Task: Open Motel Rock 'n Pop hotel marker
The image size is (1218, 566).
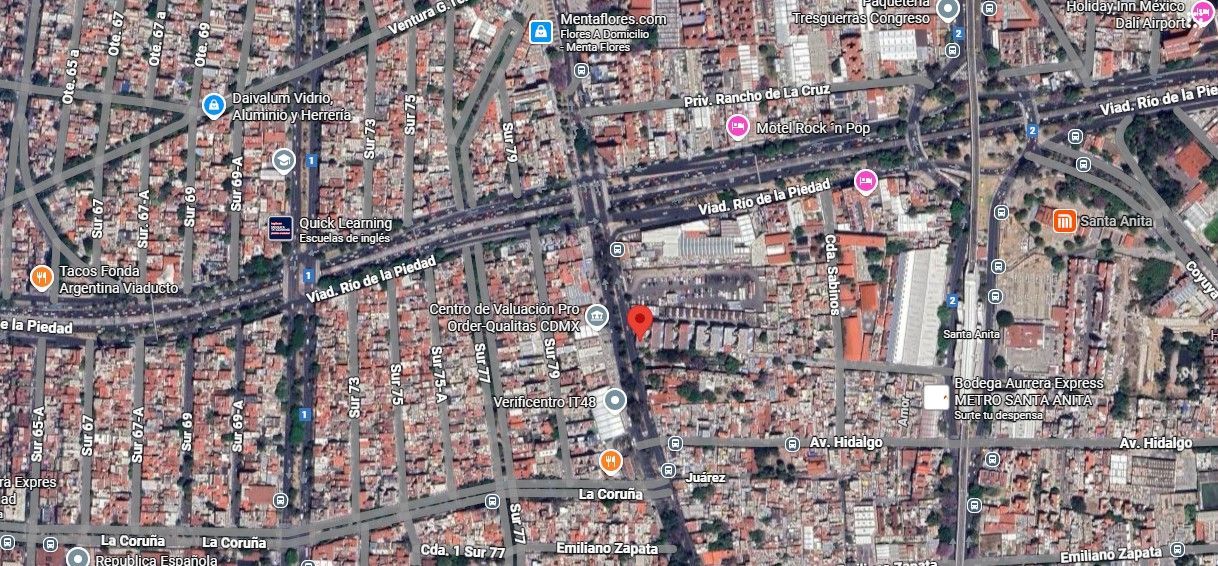Action: pyautogui.click(x=738, y=127)
